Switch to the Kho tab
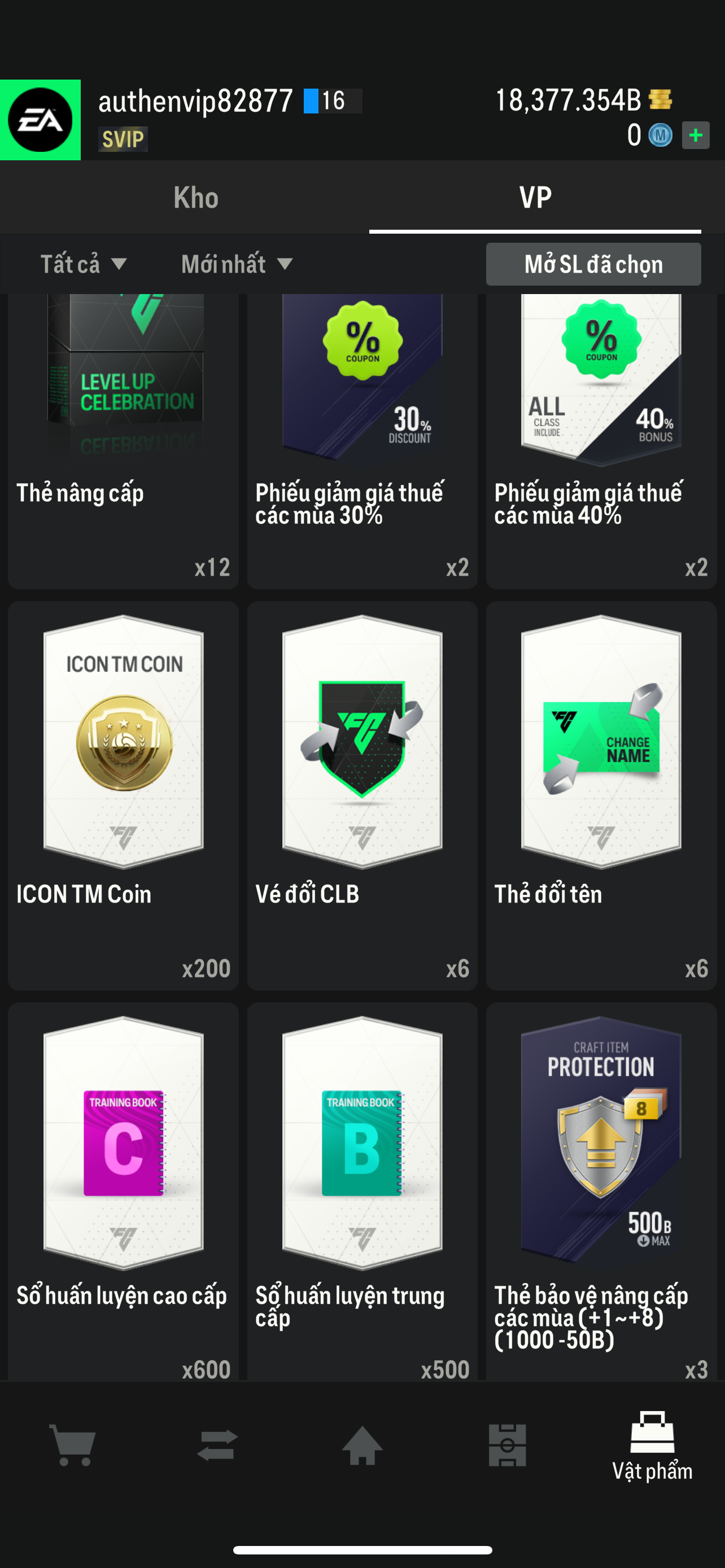 (x=195, y=198)
